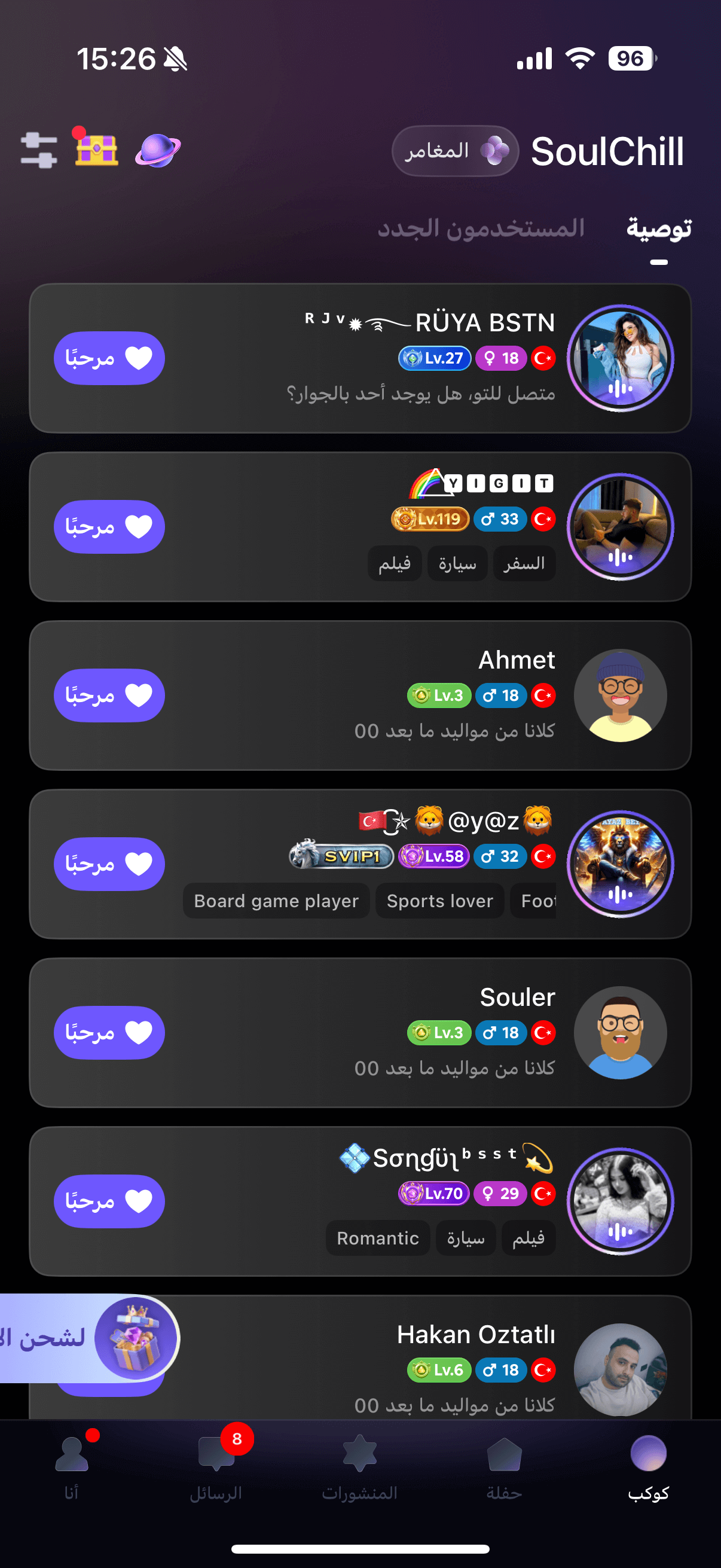Tap the planet icon in header
The height and width of the screenshot is (1568, 721).
pyautogui.click(x=158, y=150)
